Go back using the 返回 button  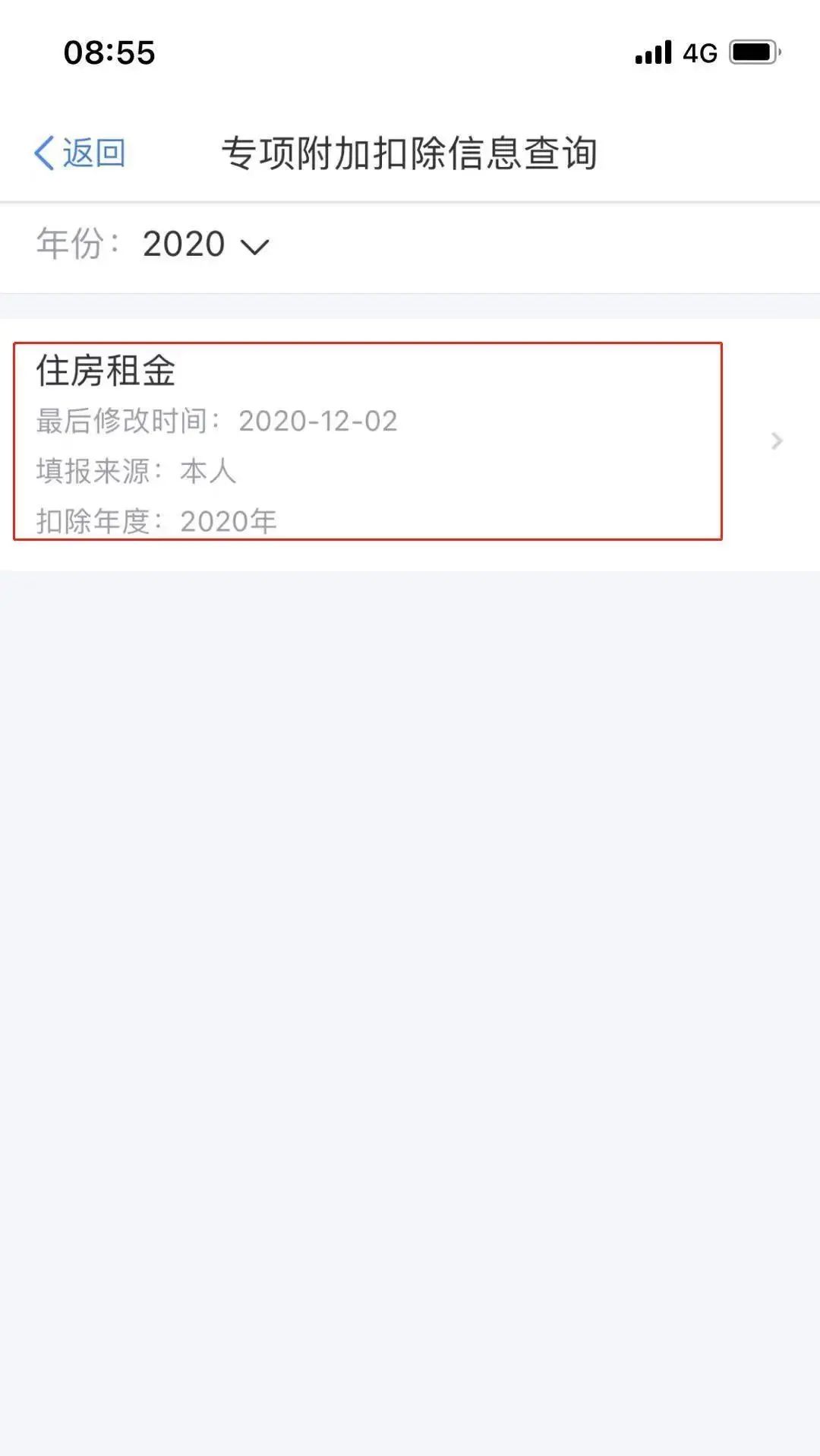79,153
